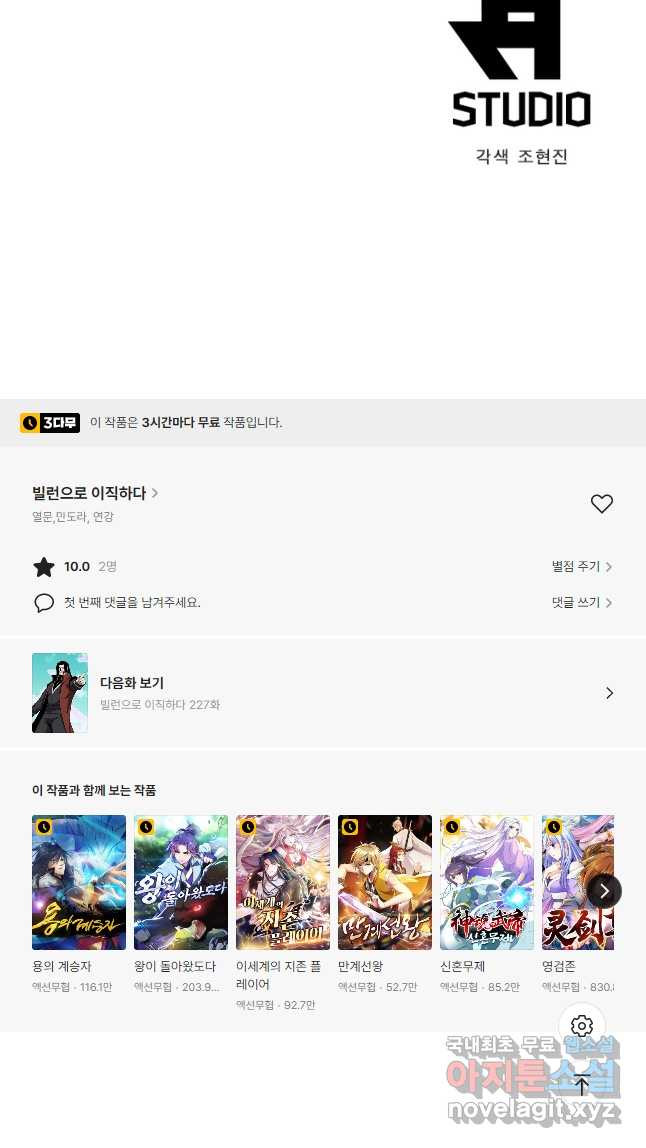Open the viewer settings gear

[582, 1026]
